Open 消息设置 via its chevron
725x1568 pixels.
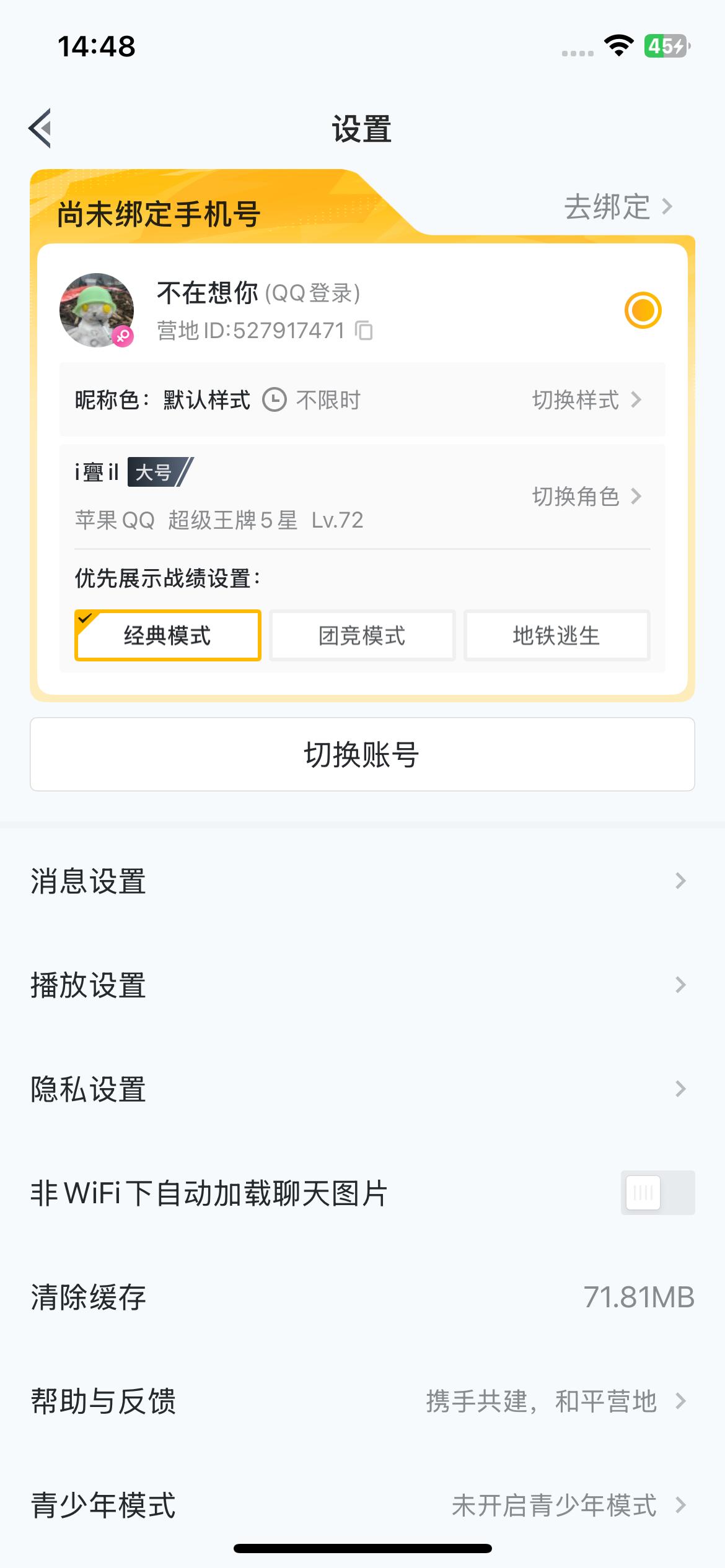pyautogui.click(x=680, y=882)
